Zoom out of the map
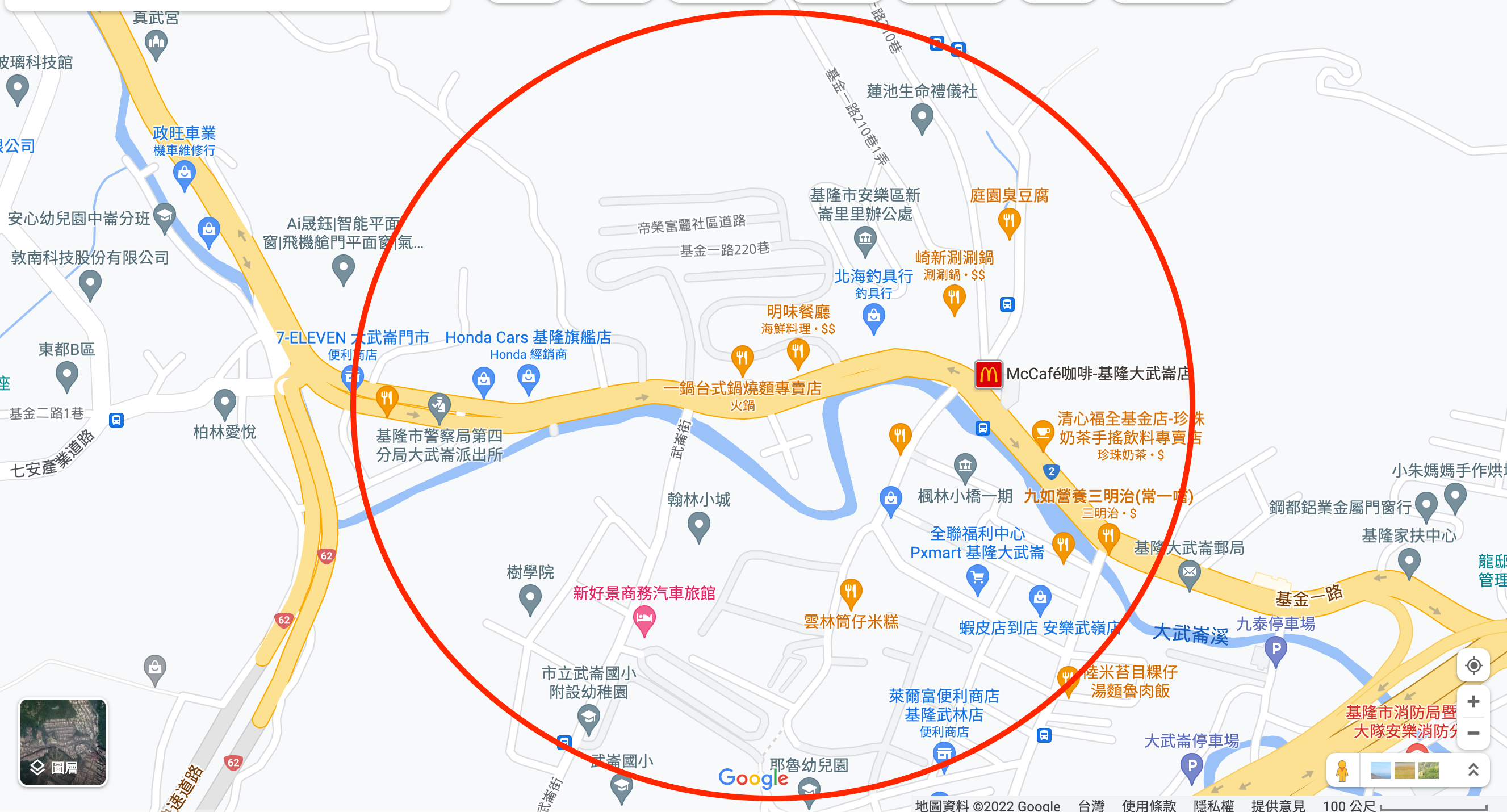The height and width of the screenshot is (812, 1507). click(1473, 733)
